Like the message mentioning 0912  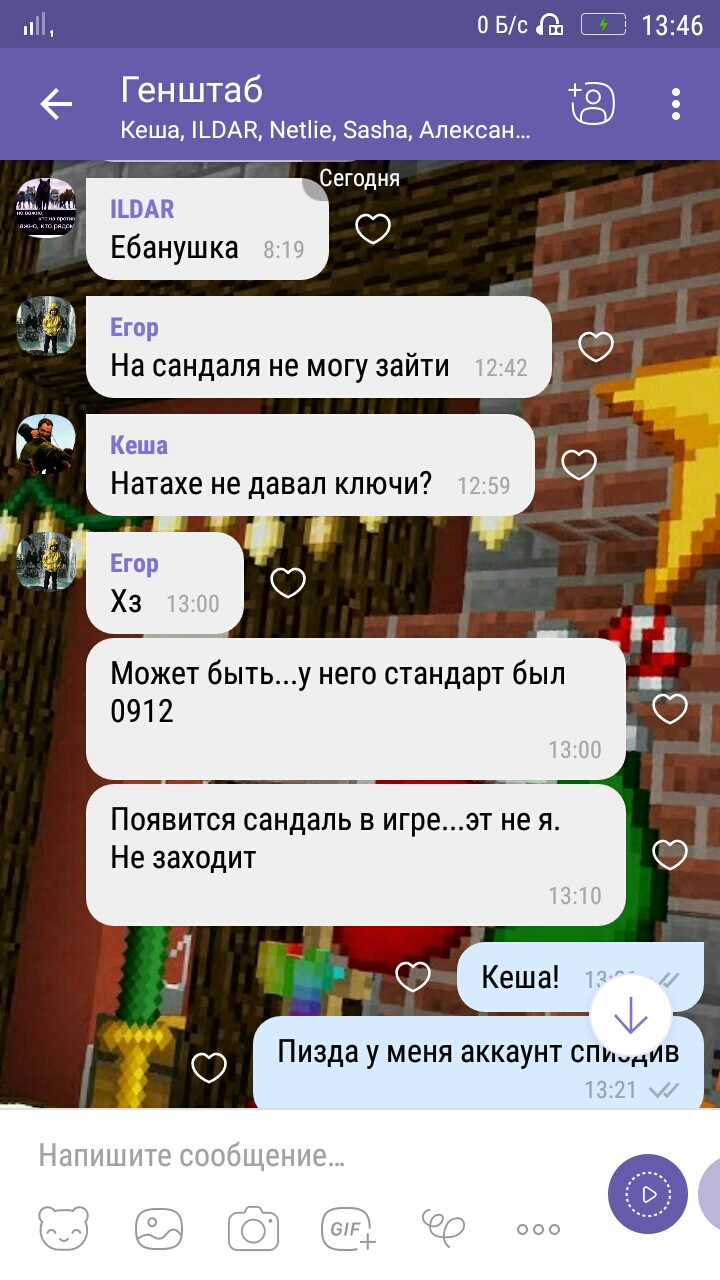pos(670,709)
